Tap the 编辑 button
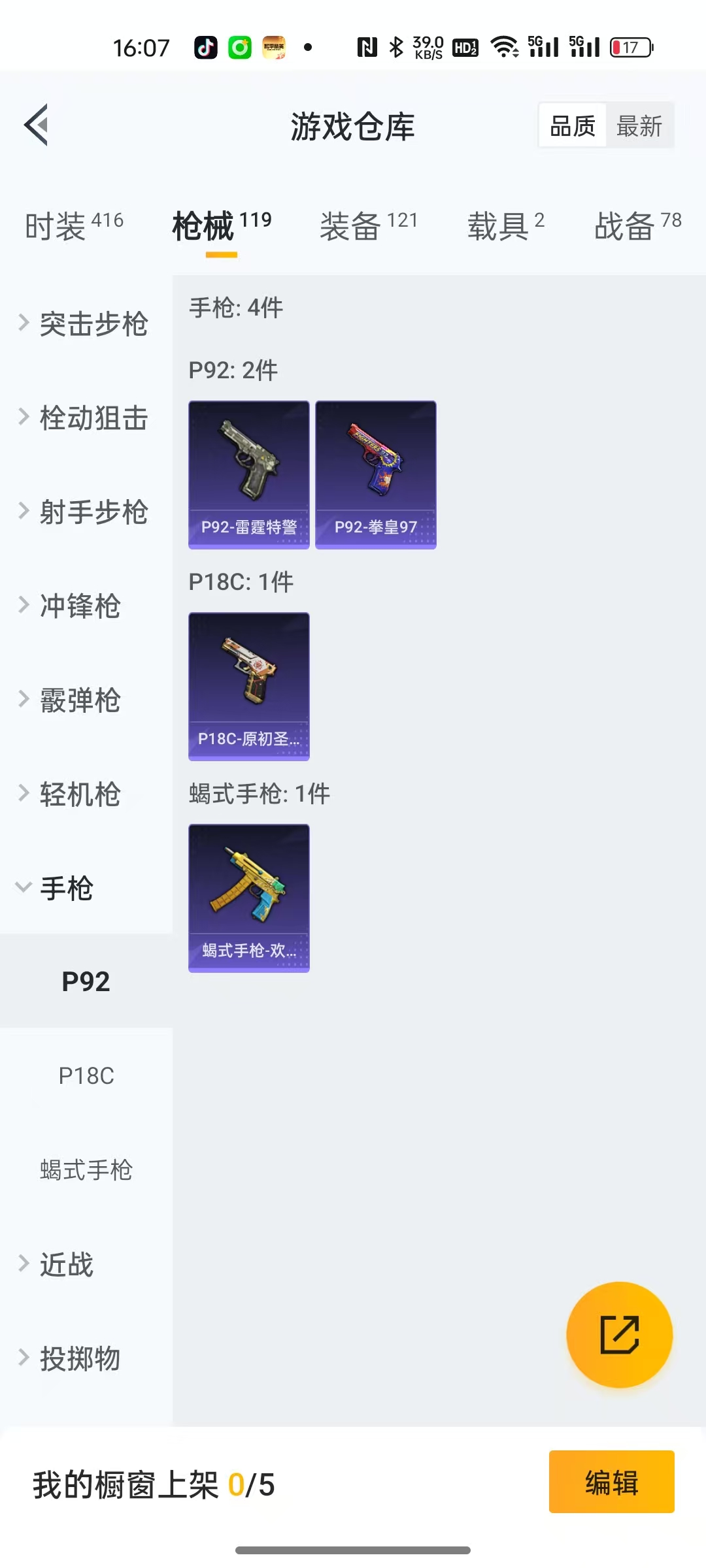The image size is (706, 1568). pos(611,1482)
